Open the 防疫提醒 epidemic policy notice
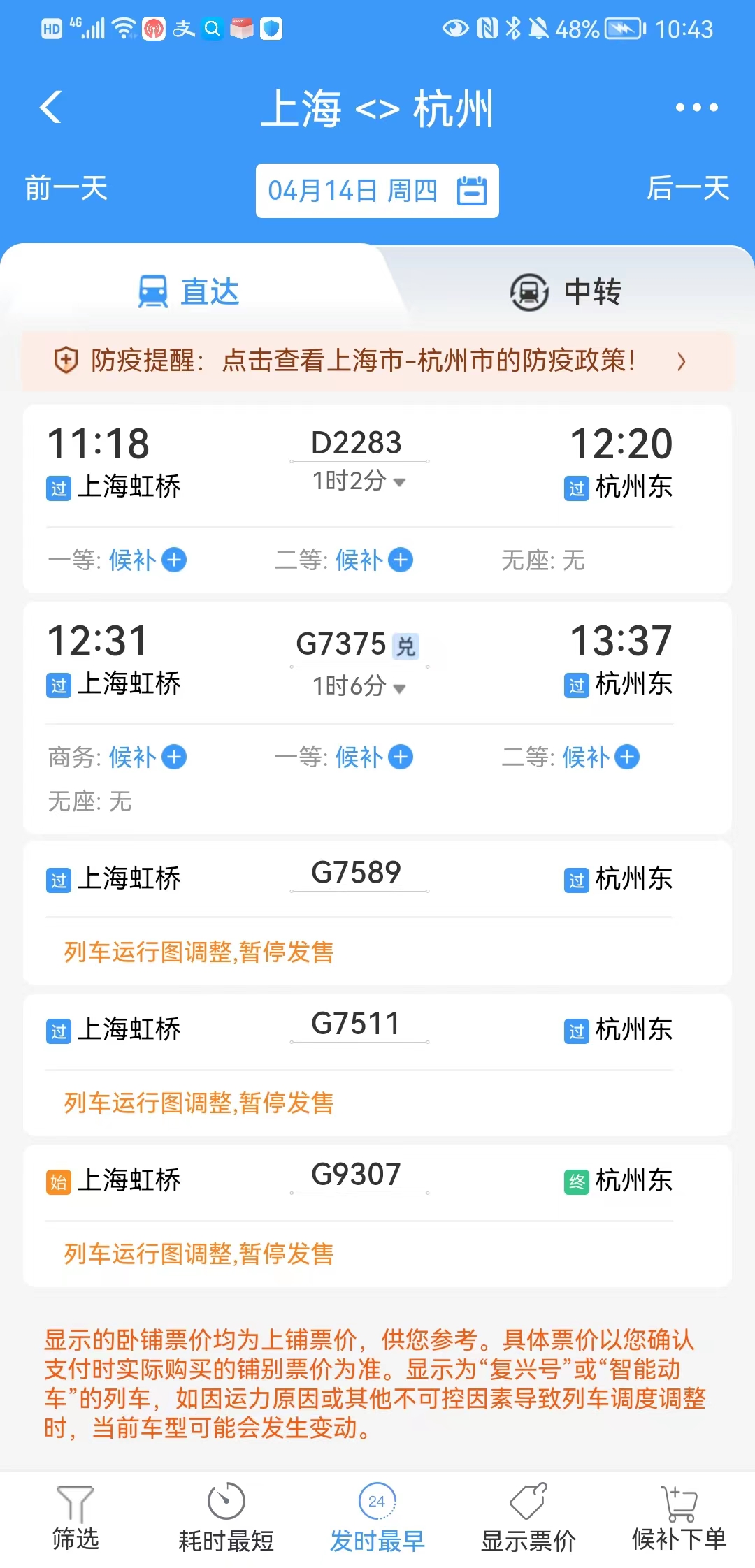This screenshot has width=755, height=1568. coord(377,361)
